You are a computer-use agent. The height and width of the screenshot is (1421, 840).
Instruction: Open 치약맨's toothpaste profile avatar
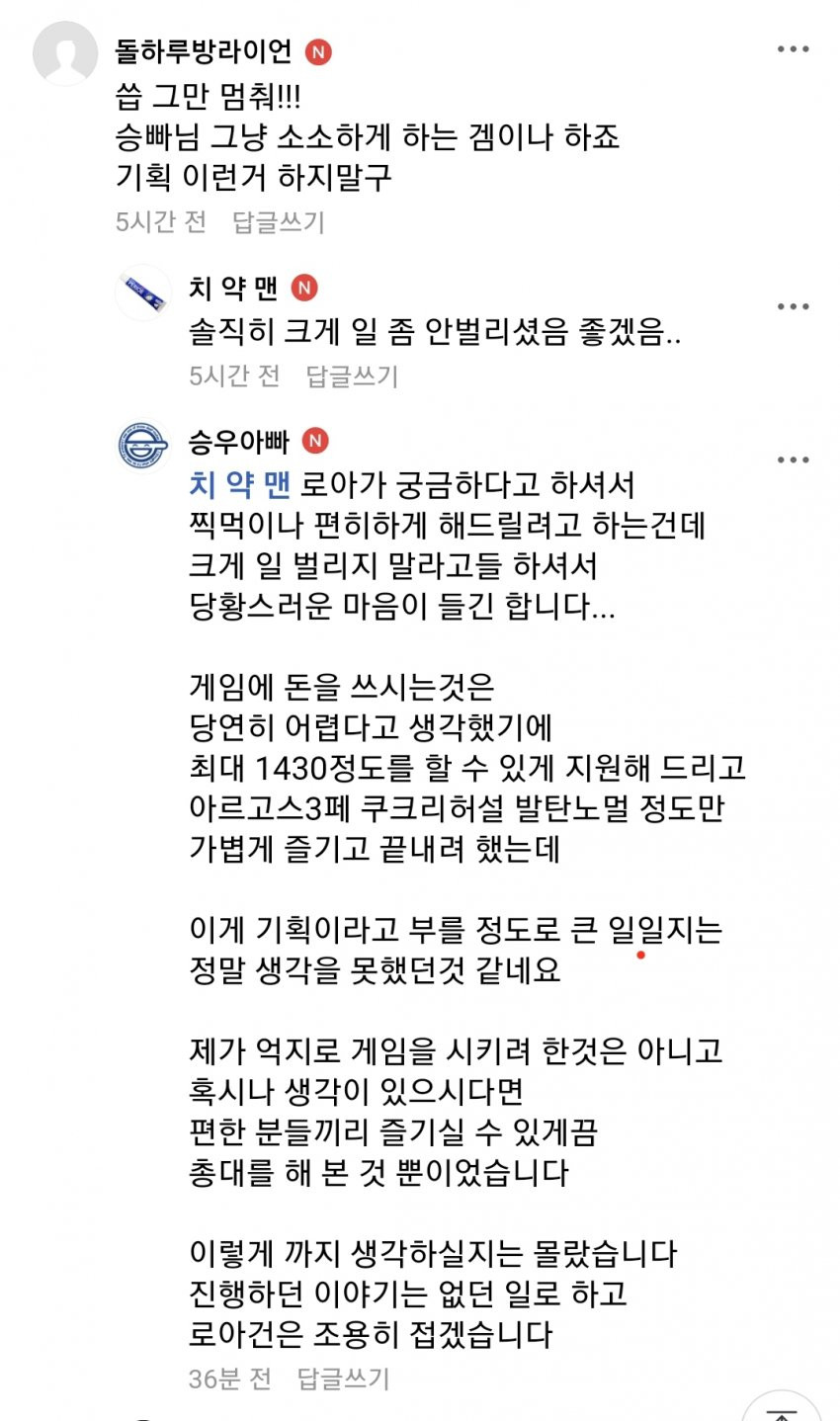pyautogui.click(x=143, y=293)
